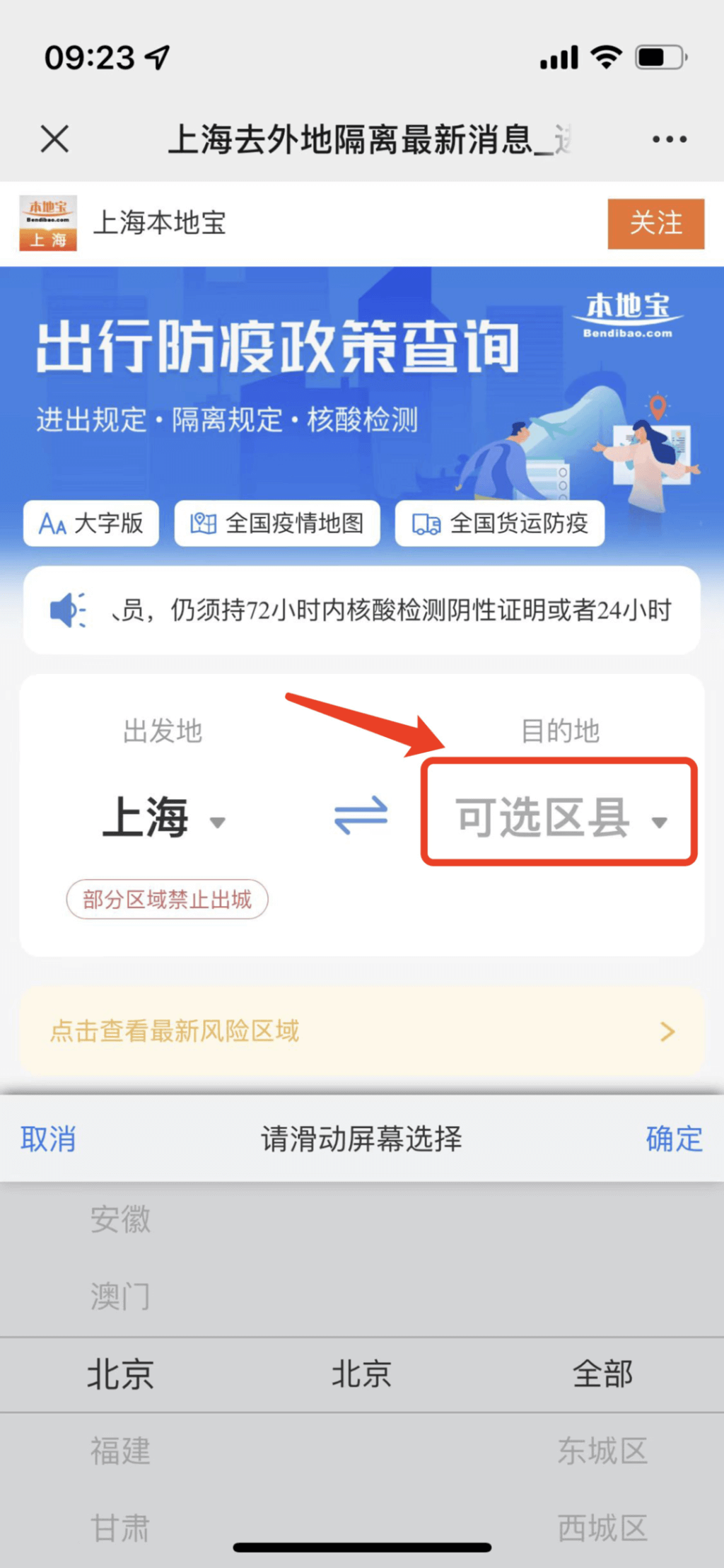Choose 福建 in the province picker
724x1568 pixels.
120,1451
